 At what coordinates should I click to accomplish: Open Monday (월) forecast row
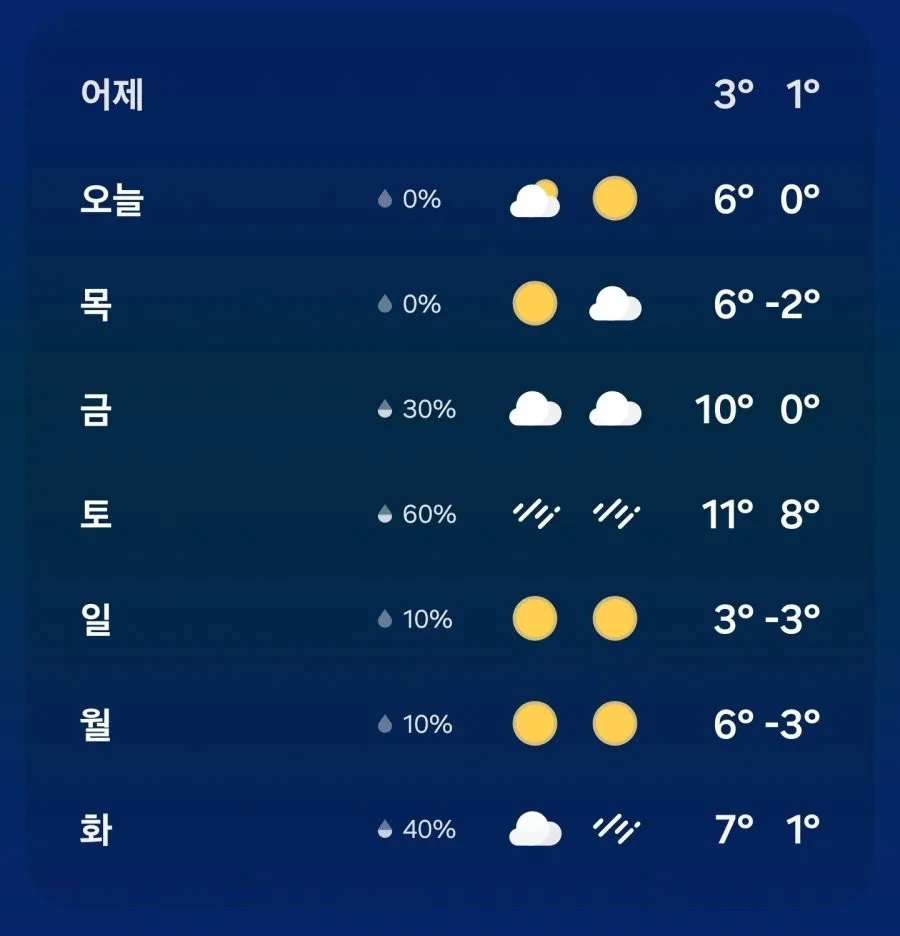pyautogui.click(x=450, y=724)
